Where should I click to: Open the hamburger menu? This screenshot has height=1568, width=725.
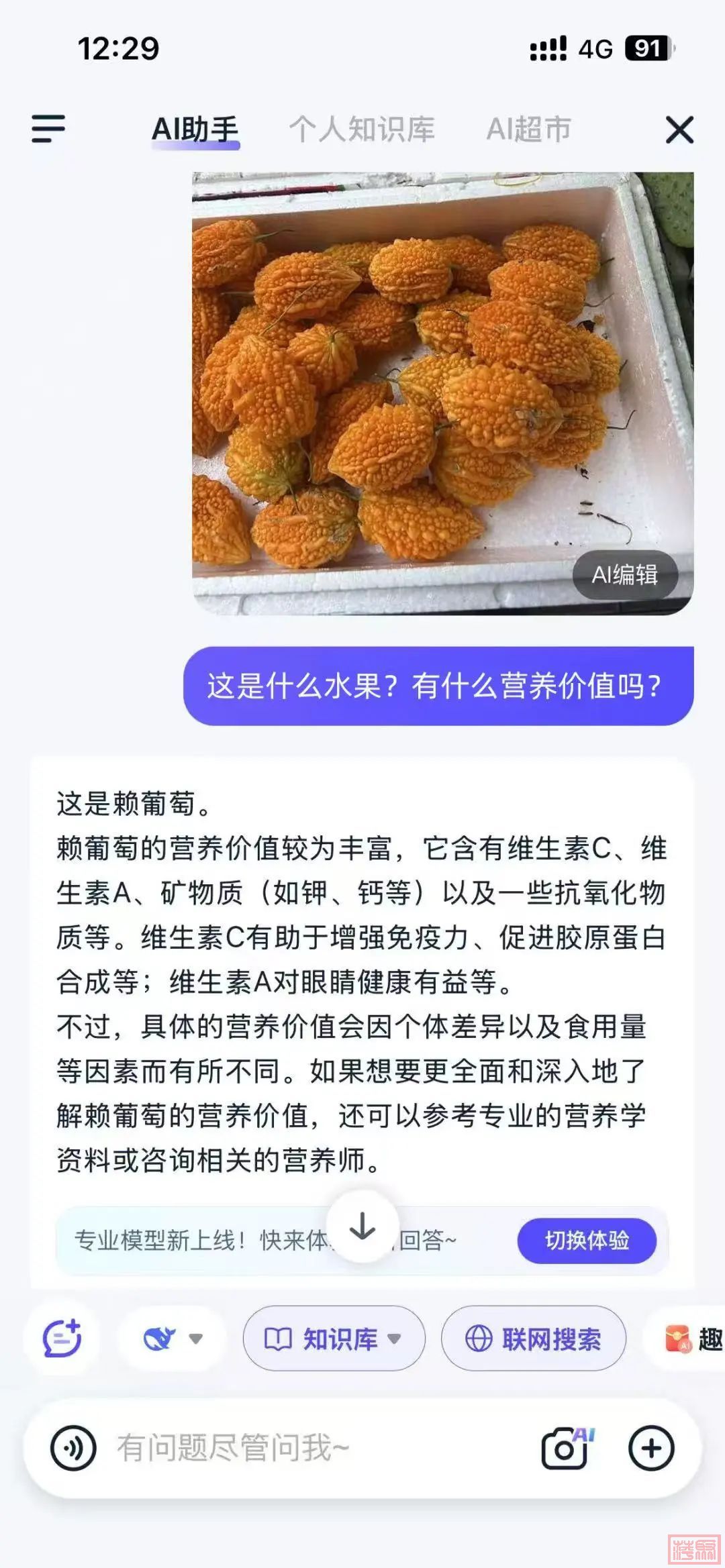(48, 129)
